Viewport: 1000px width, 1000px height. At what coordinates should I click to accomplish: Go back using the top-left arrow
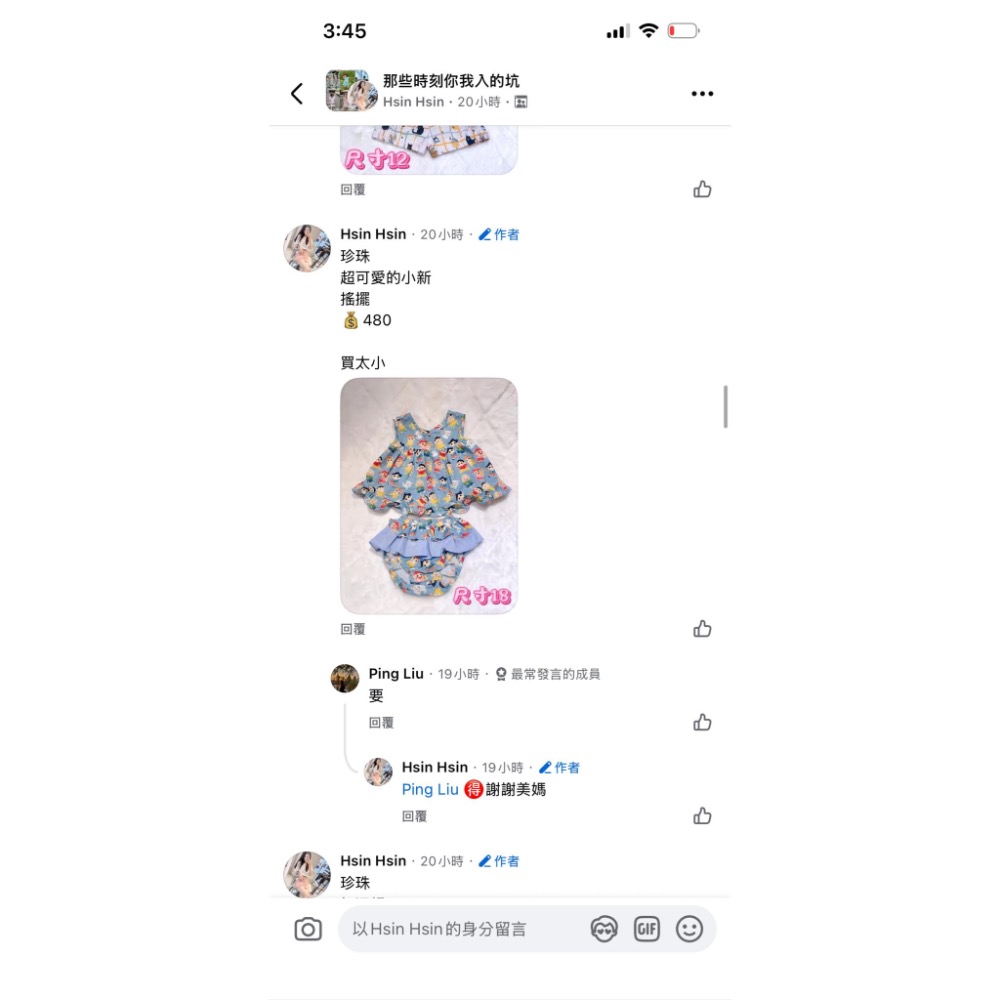[297, 94]
